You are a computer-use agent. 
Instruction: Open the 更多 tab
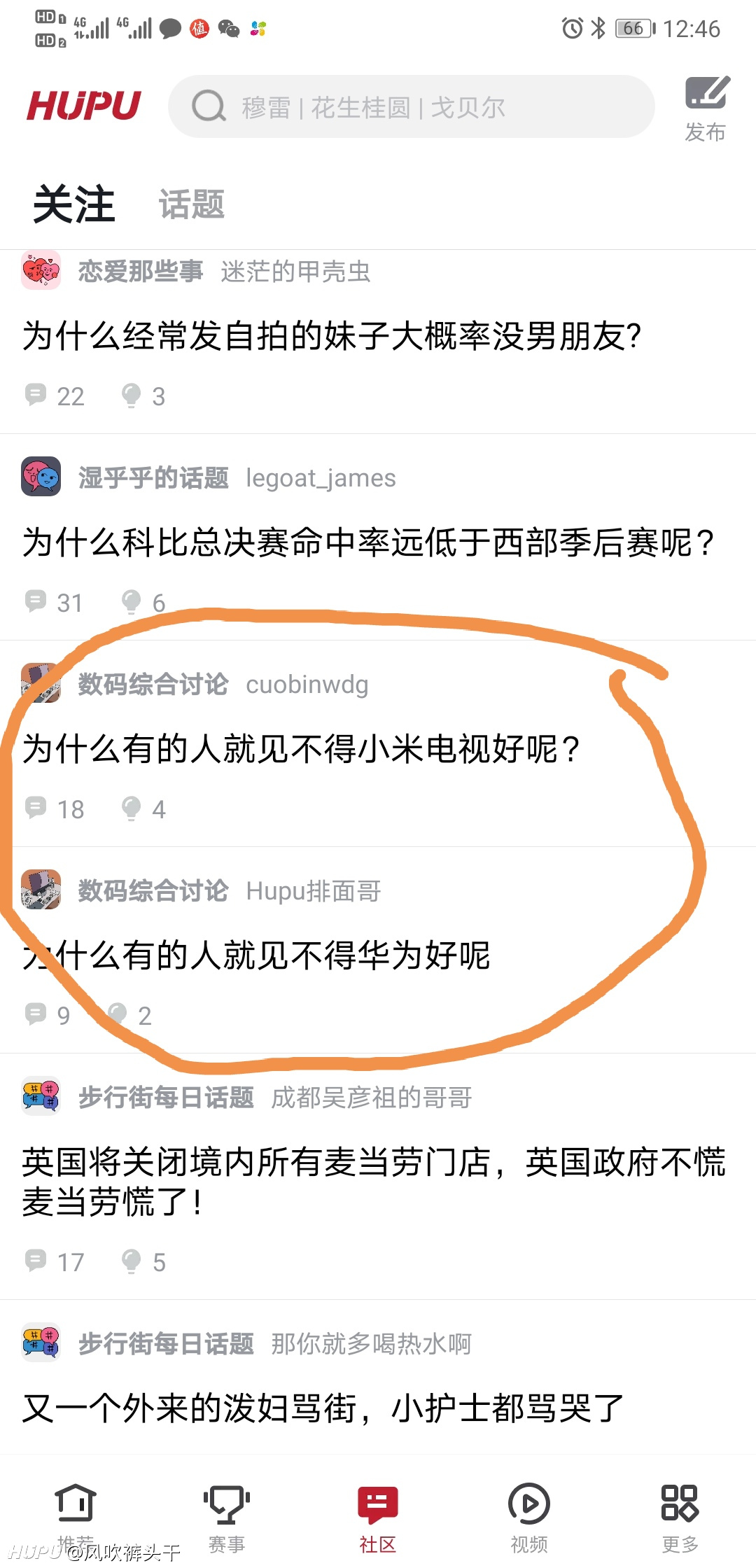point(680,1515)
